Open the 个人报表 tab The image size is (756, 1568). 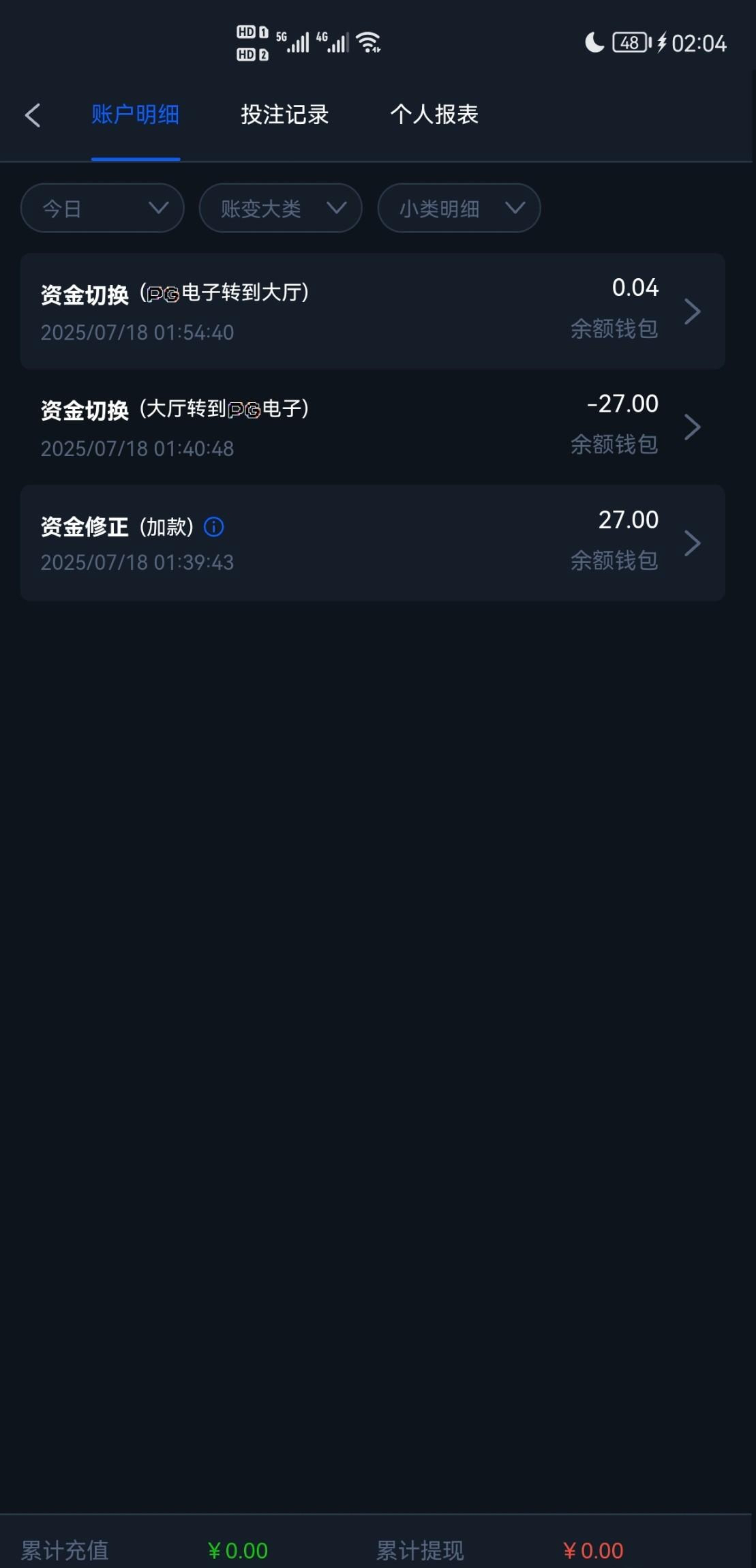[434, 115]
